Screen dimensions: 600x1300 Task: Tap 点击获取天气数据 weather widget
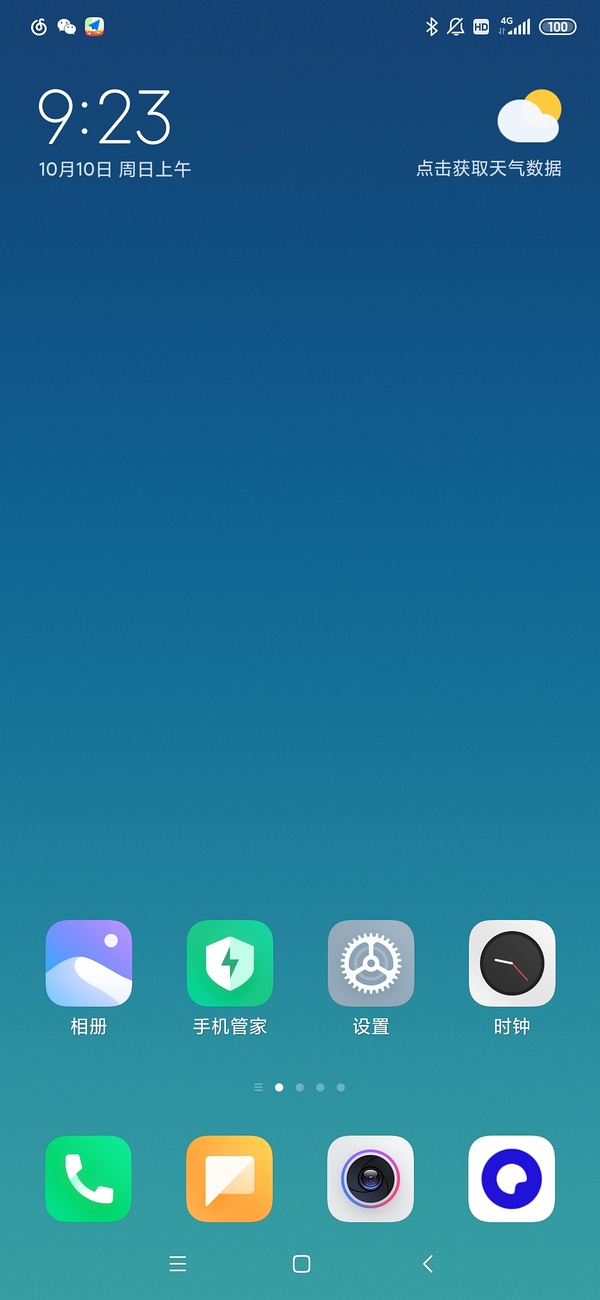click(x=489, y=168)
